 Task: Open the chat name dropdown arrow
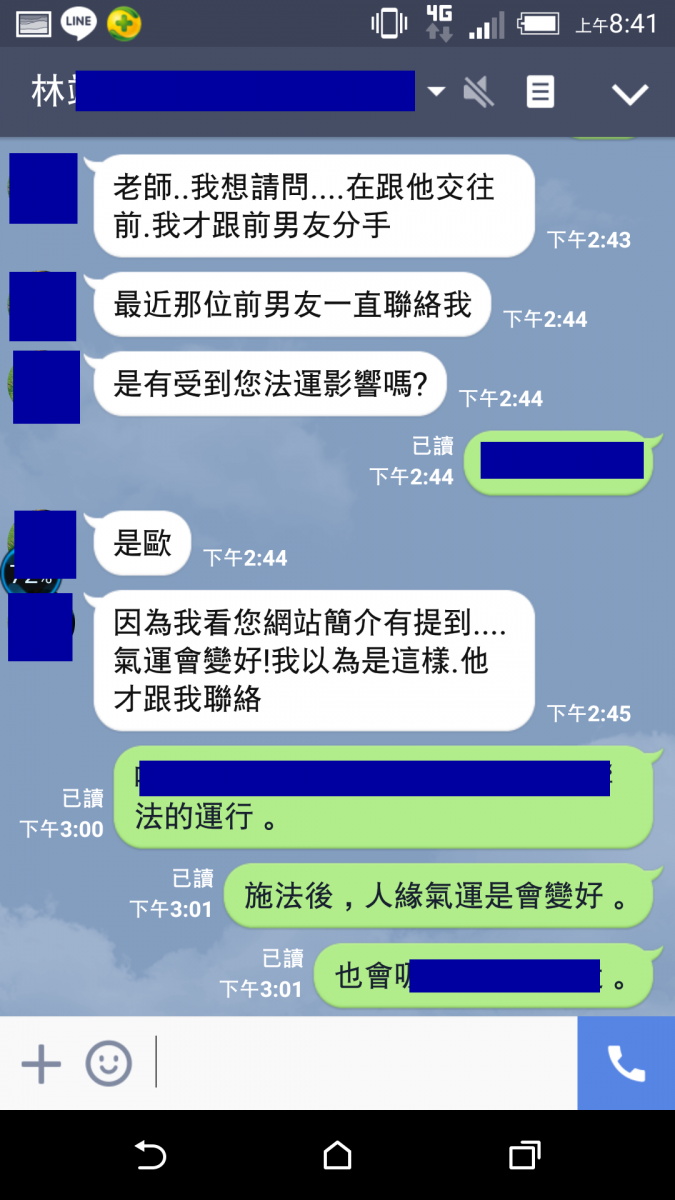coord(436,92)
